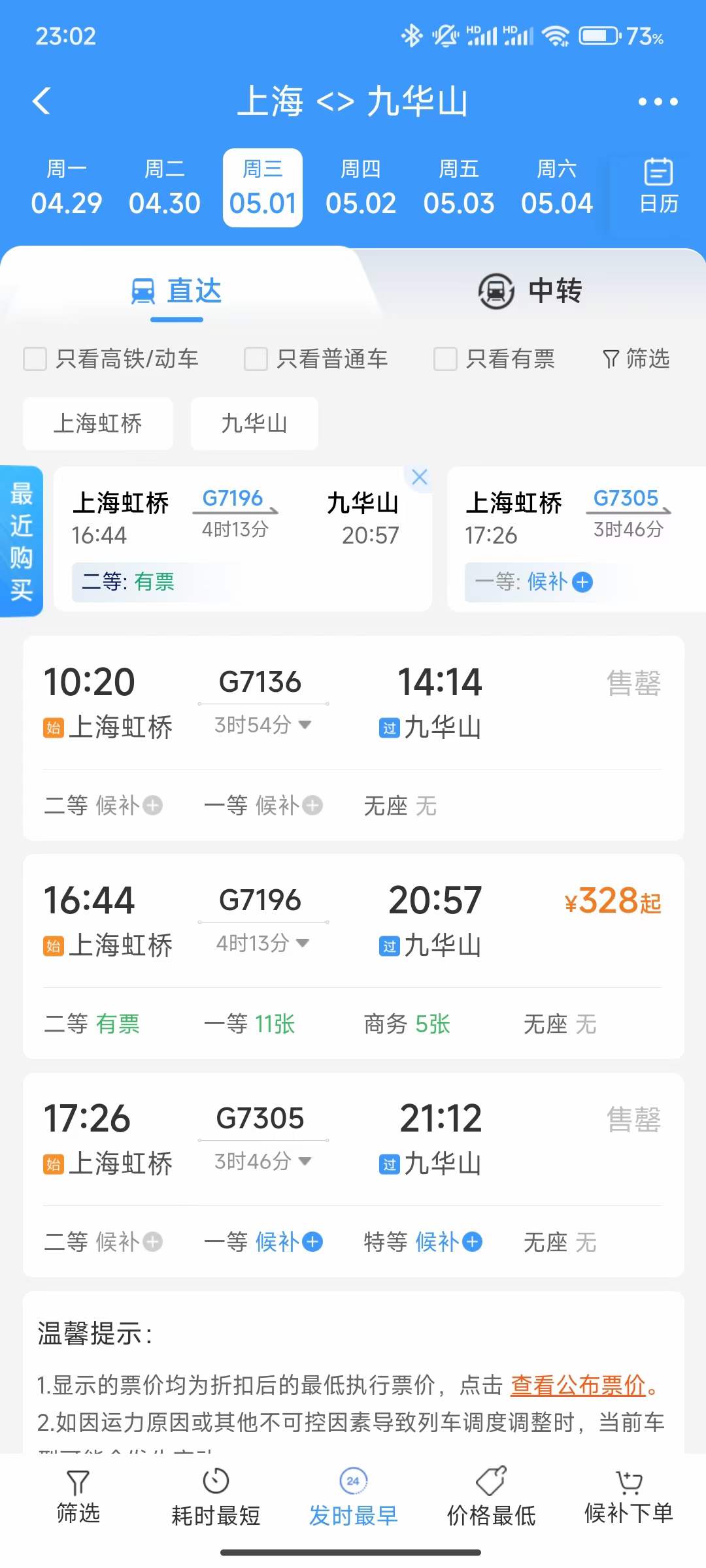
Task: Check the 只看高铁/动车 box
Action: click(35, 359)
